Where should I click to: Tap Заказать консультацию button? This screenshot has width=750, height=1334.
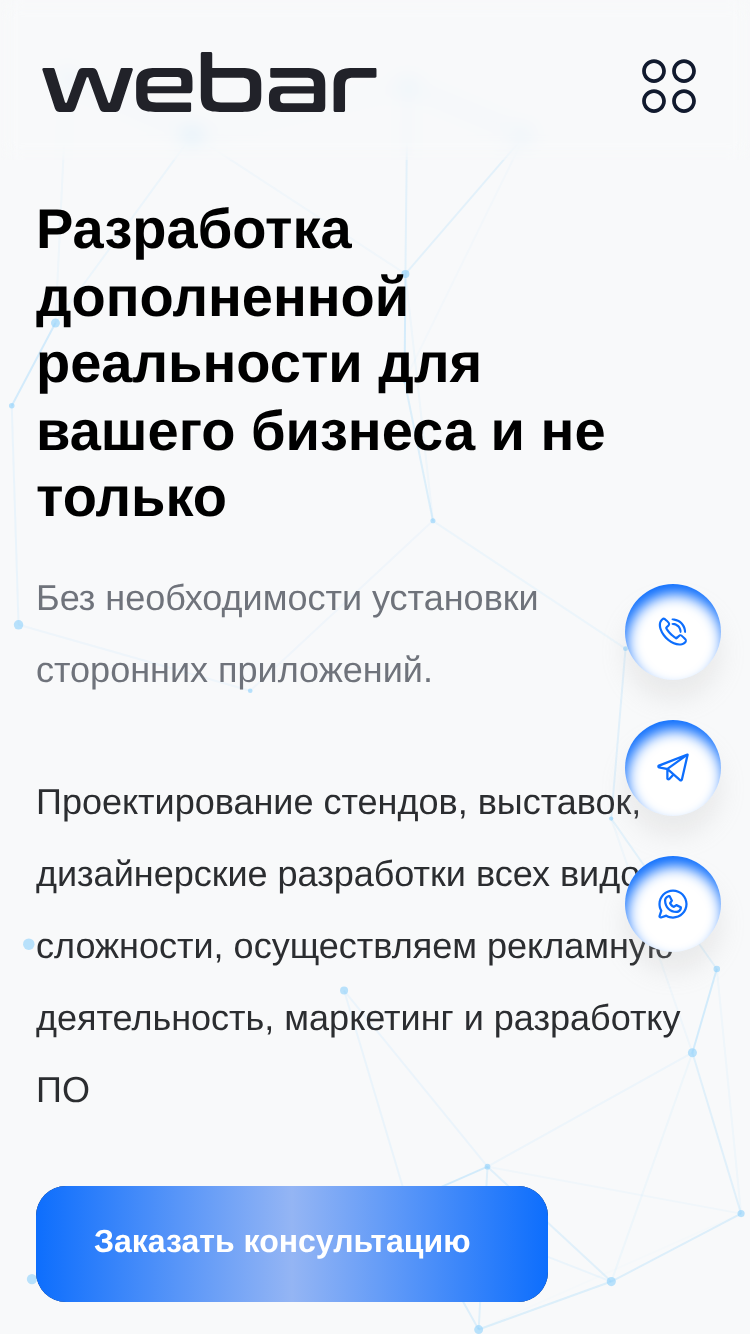pos(292,1243)
